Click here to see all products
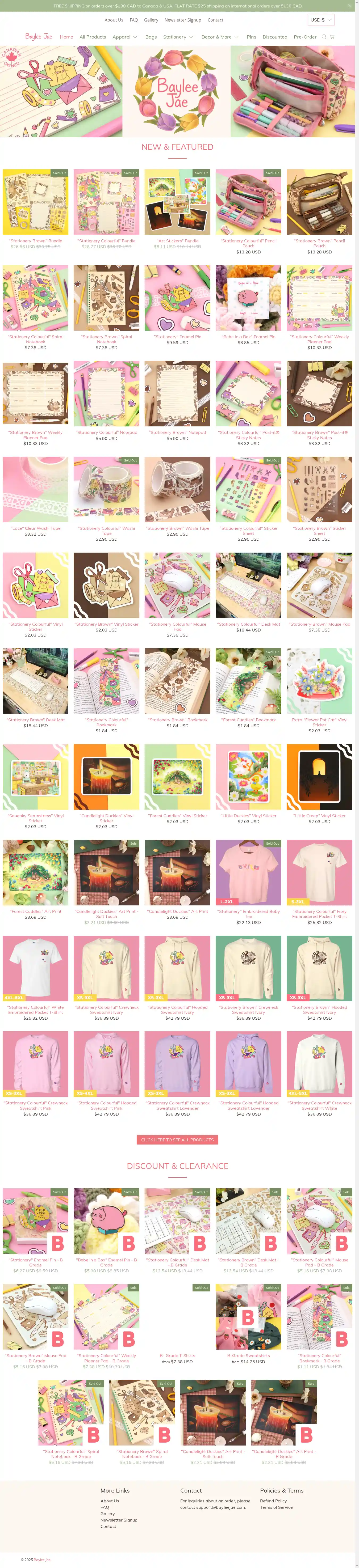Image resolution: width=359 pixels, height=1568 pixels. (x=177, y=1139)
